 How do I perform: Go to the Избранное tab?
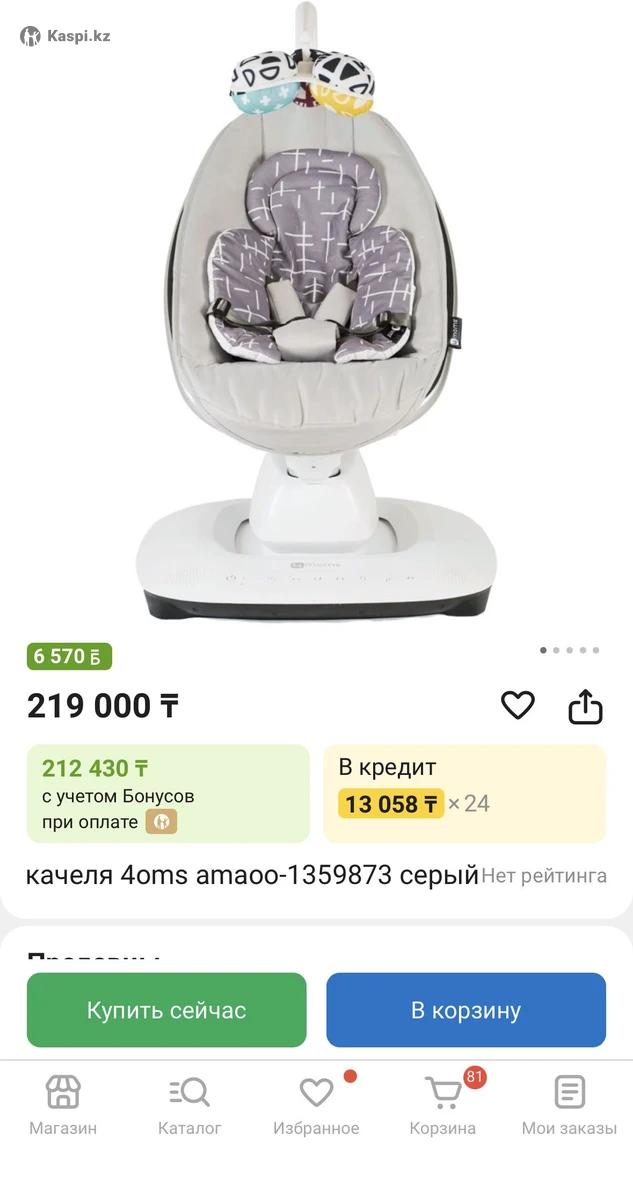[x=316, y=1105]
